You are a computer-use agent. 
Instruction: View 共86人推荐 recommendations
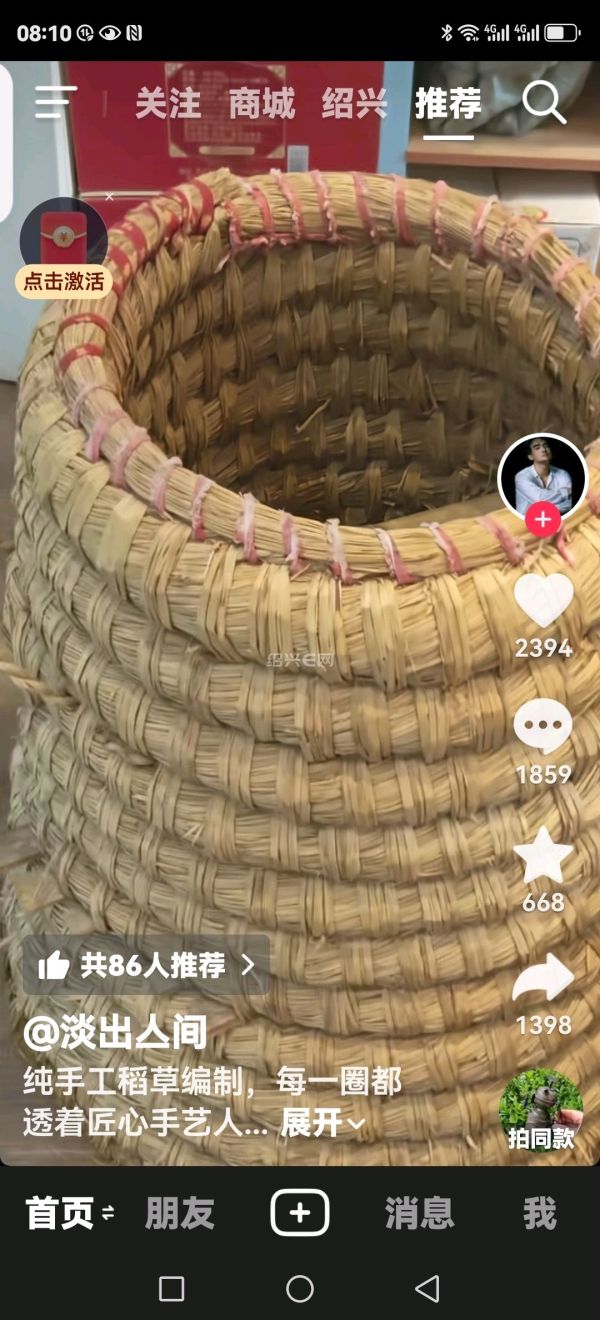tap(146, 965)
